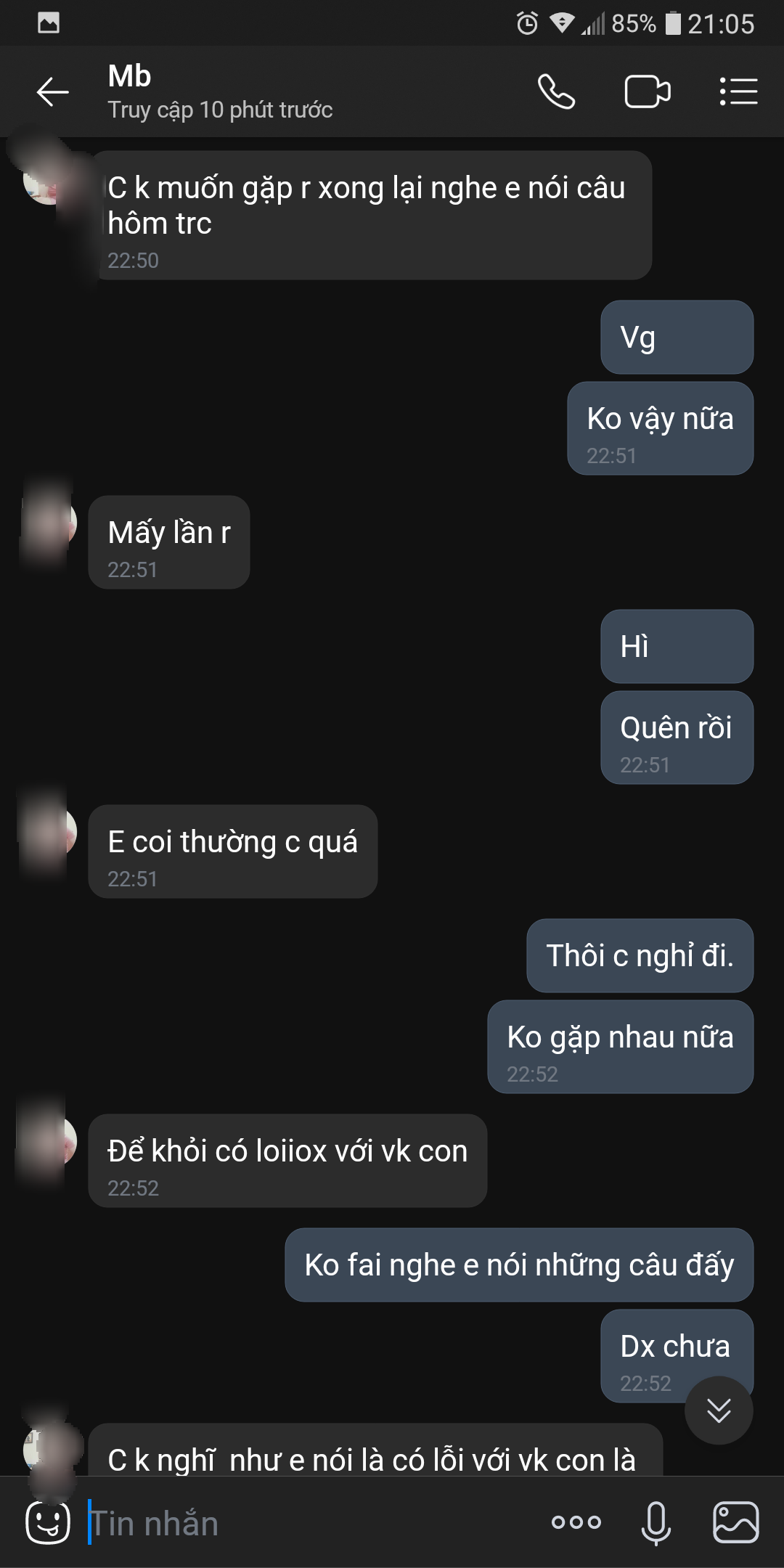Open more attachment options
Screen dimensions: 784x1568
pyautogui.click(x=576, y=1522)
